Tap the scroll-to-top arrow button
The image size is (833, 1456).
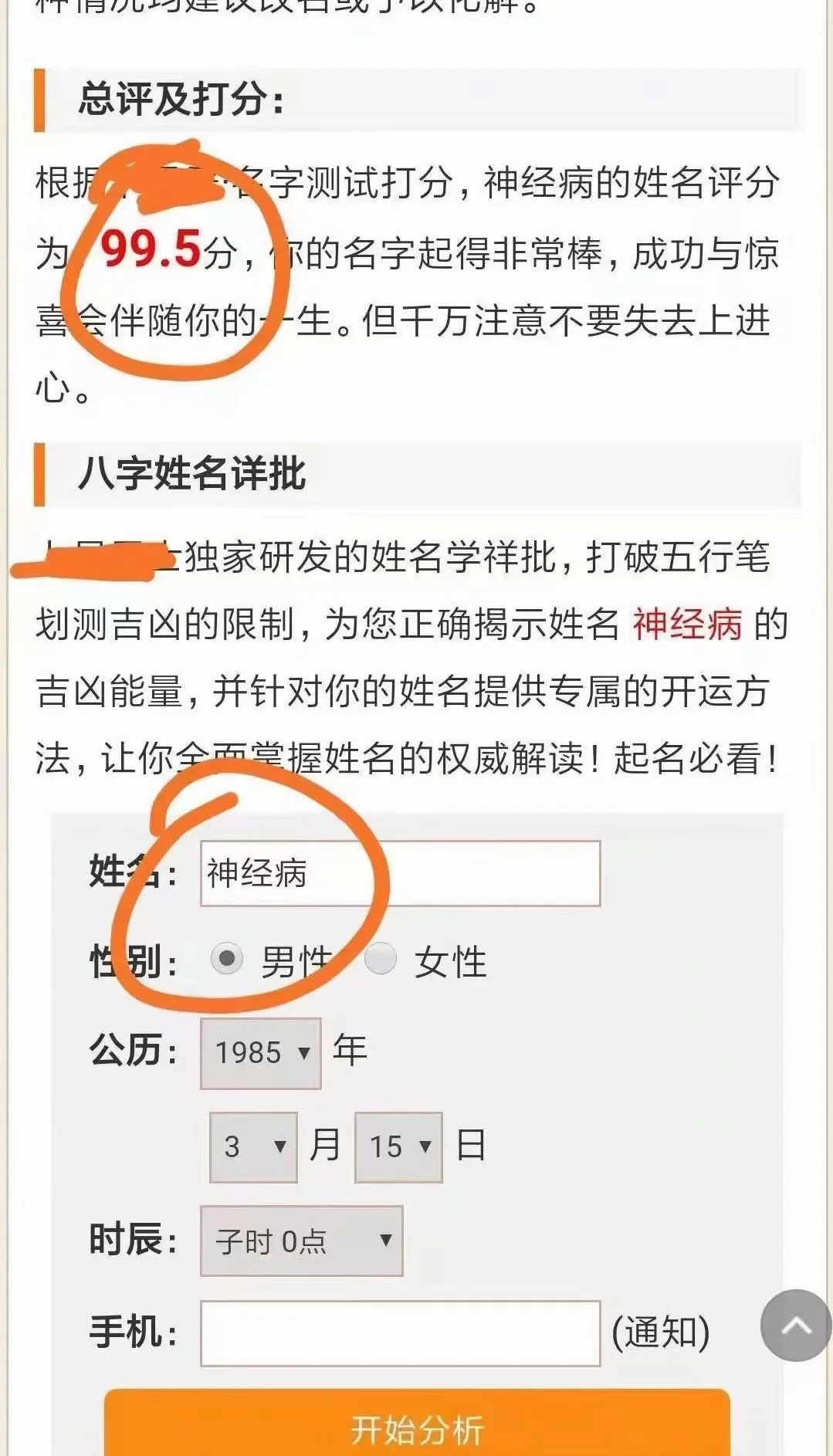(796, 1326)
